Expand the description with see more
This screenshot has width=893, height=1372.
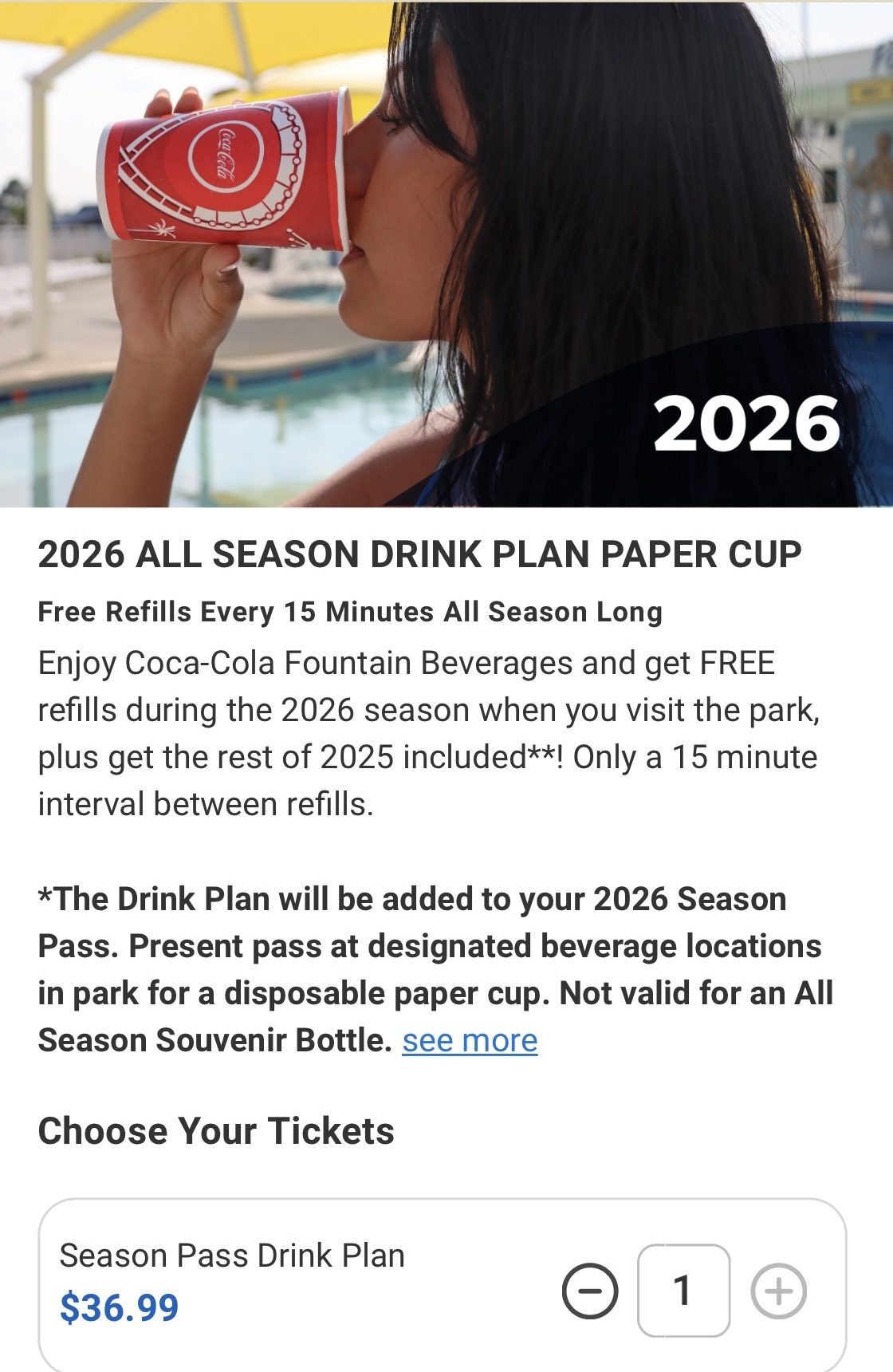470,1040
